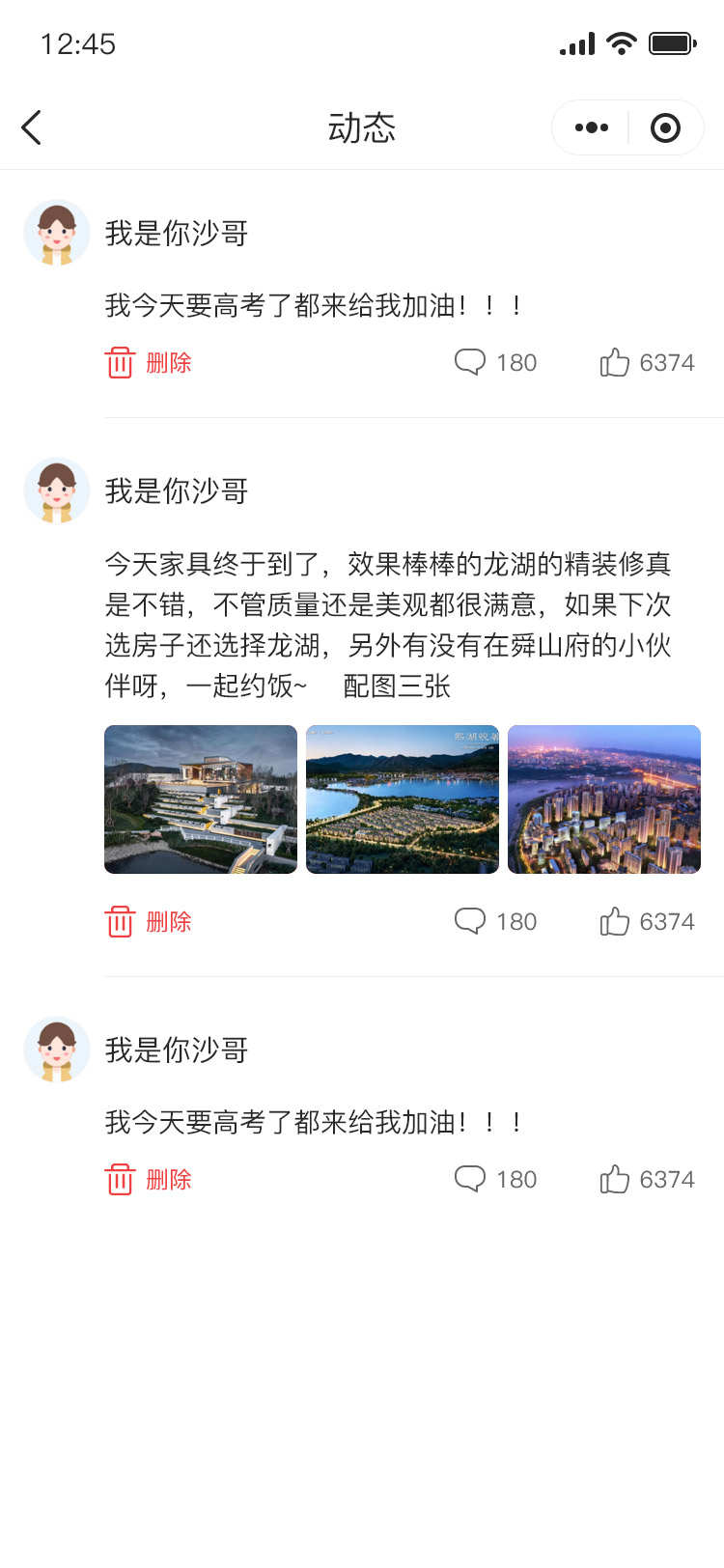The height and width of the screenshot is (1568, 724).
Task: Tap the mini-program close circle button
Action: click(665, 127)
